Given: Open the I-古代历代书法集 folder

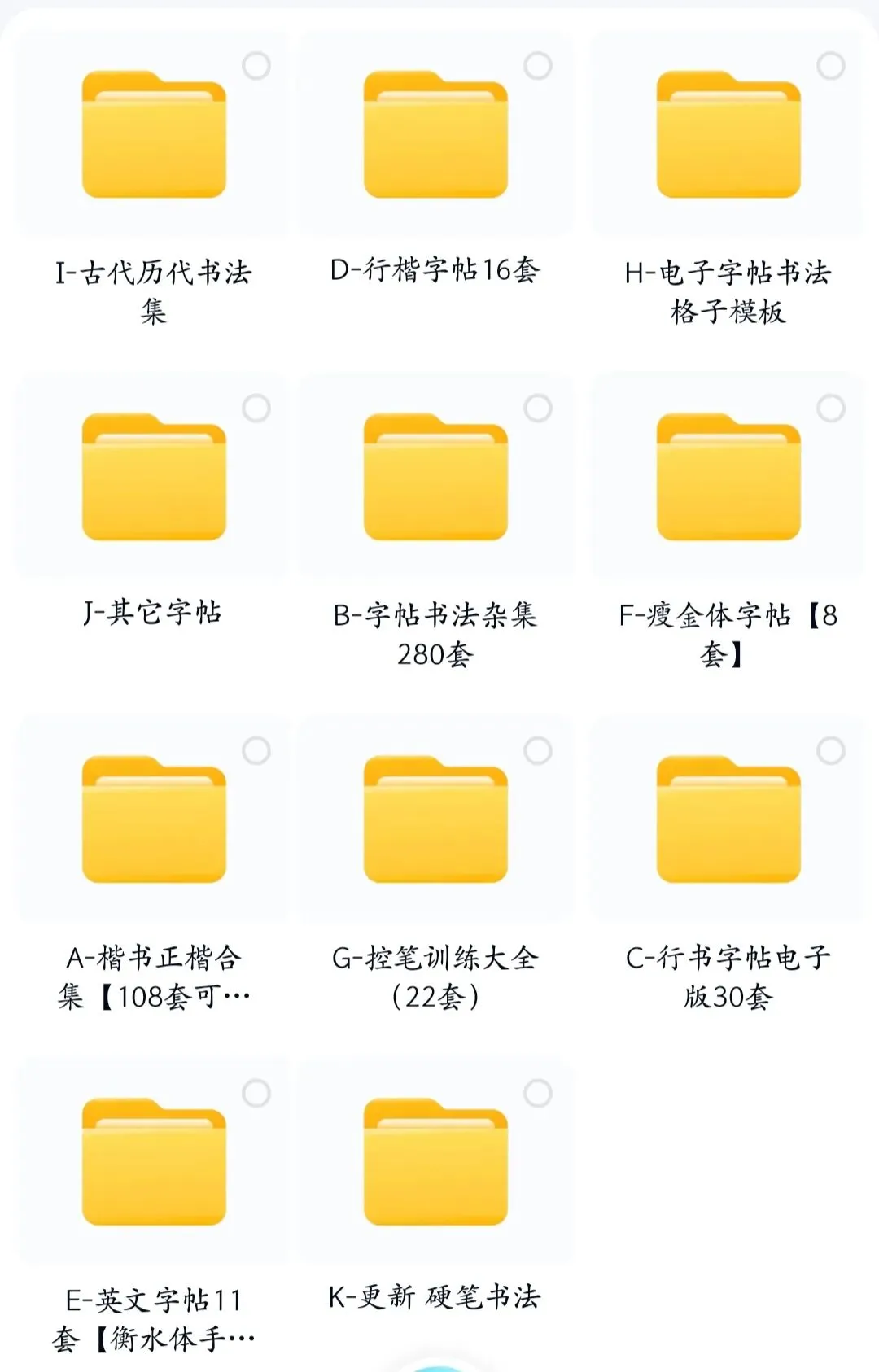Looking at the screenshot, I should coord(154,135).
